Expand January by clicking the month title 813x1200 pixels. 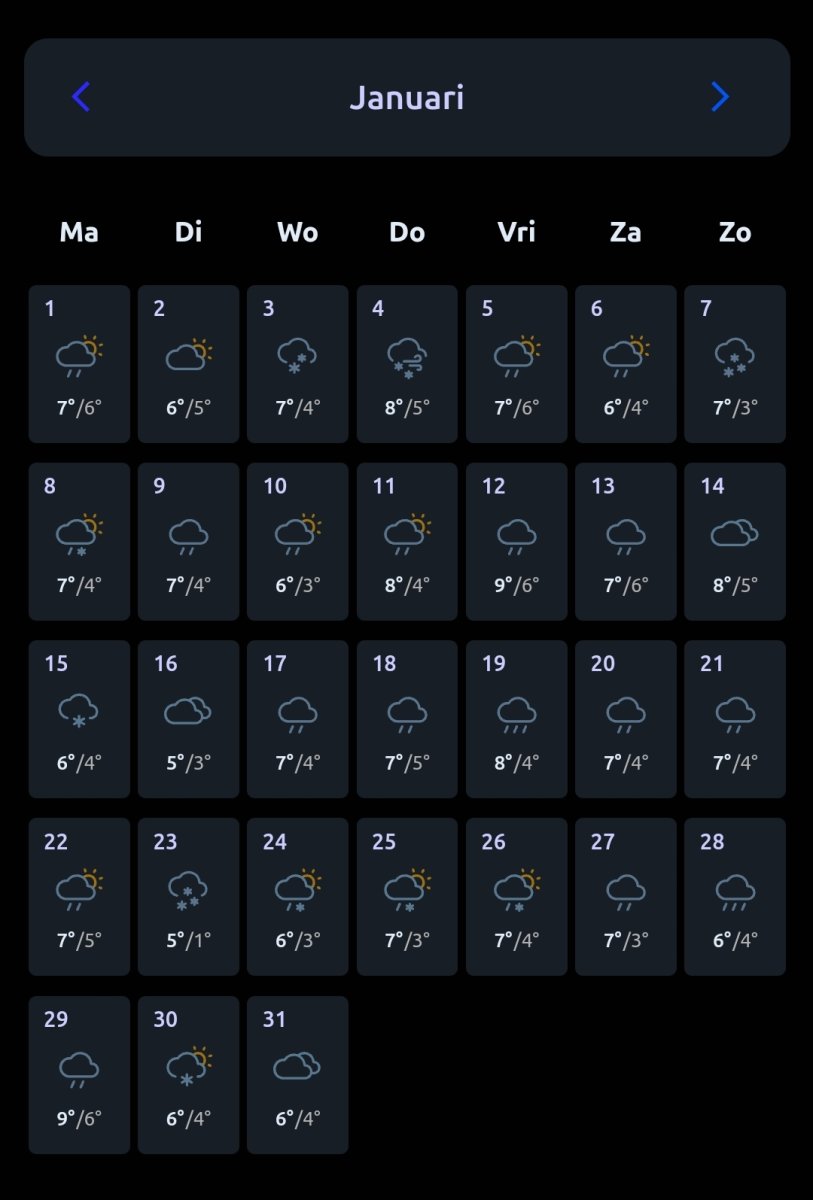tap(406, 97)
